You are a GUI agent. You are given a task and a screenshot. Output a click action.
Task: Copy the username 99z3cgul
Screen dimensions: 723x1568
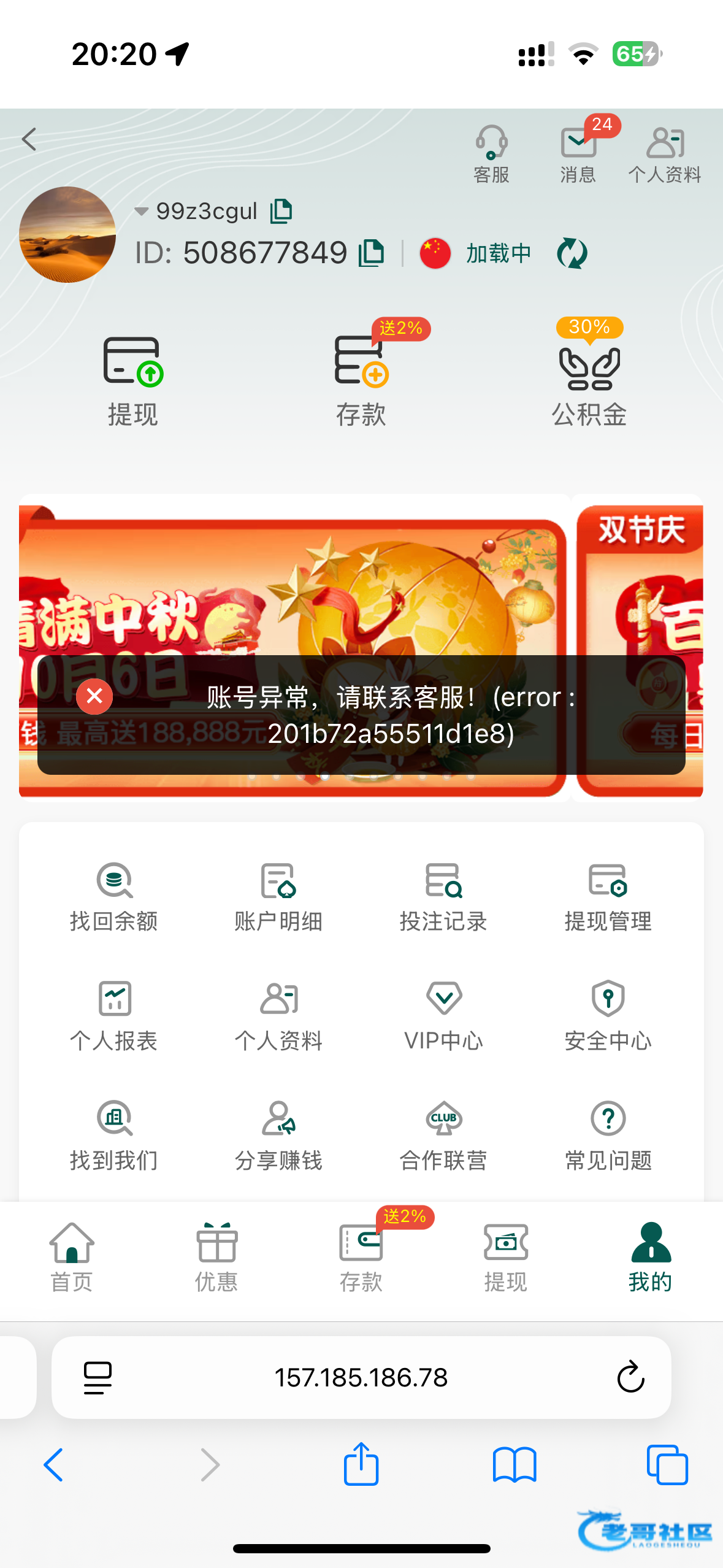click(281, 211)
